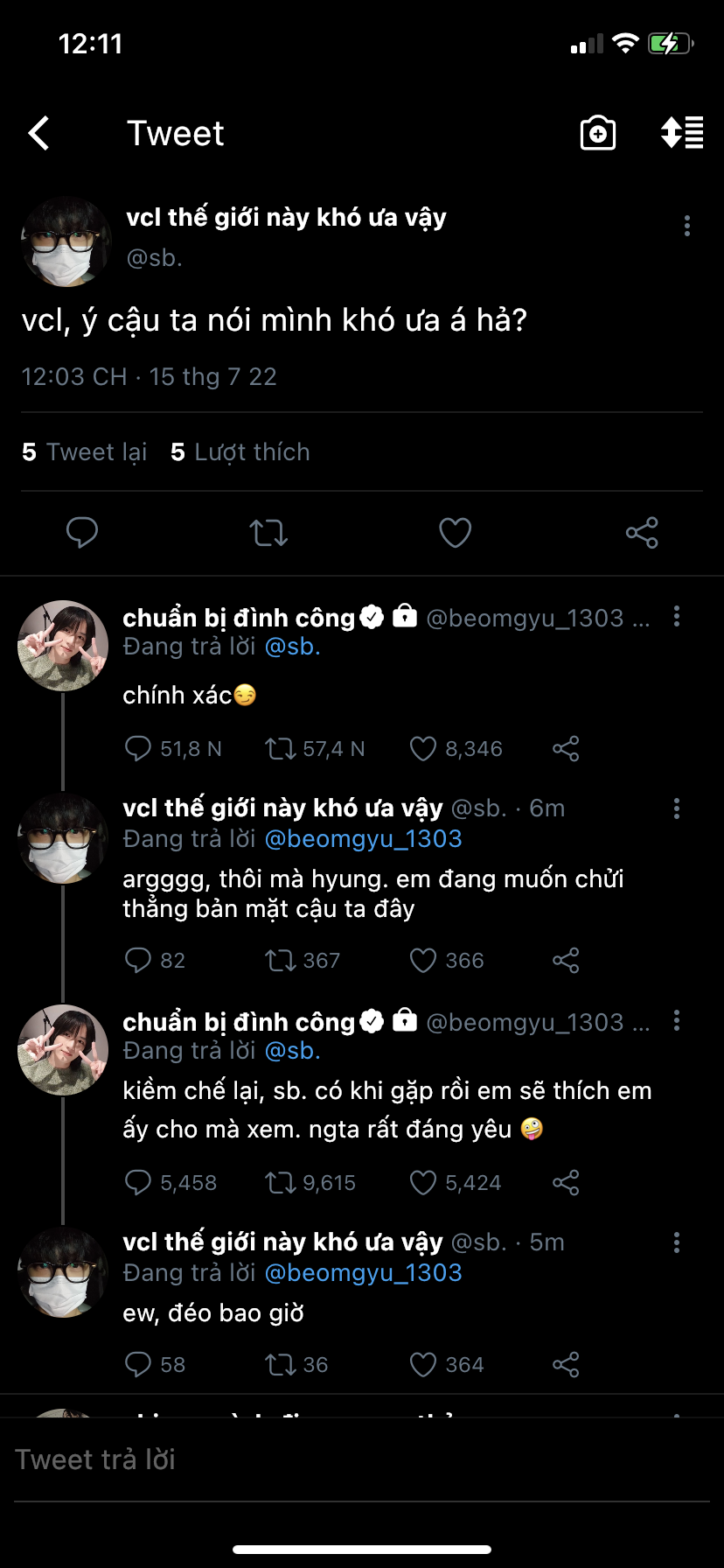View the 5 Tweet lại list
724x1568 pixels.
point(85,452)
